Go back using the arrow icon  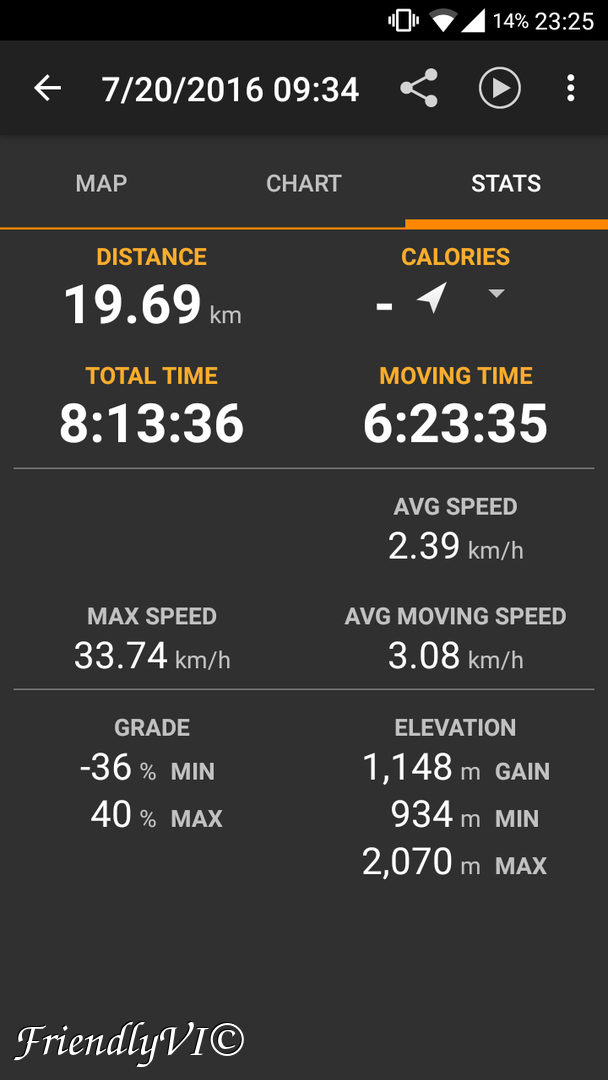pyautogui.click(x=47, y=88)
